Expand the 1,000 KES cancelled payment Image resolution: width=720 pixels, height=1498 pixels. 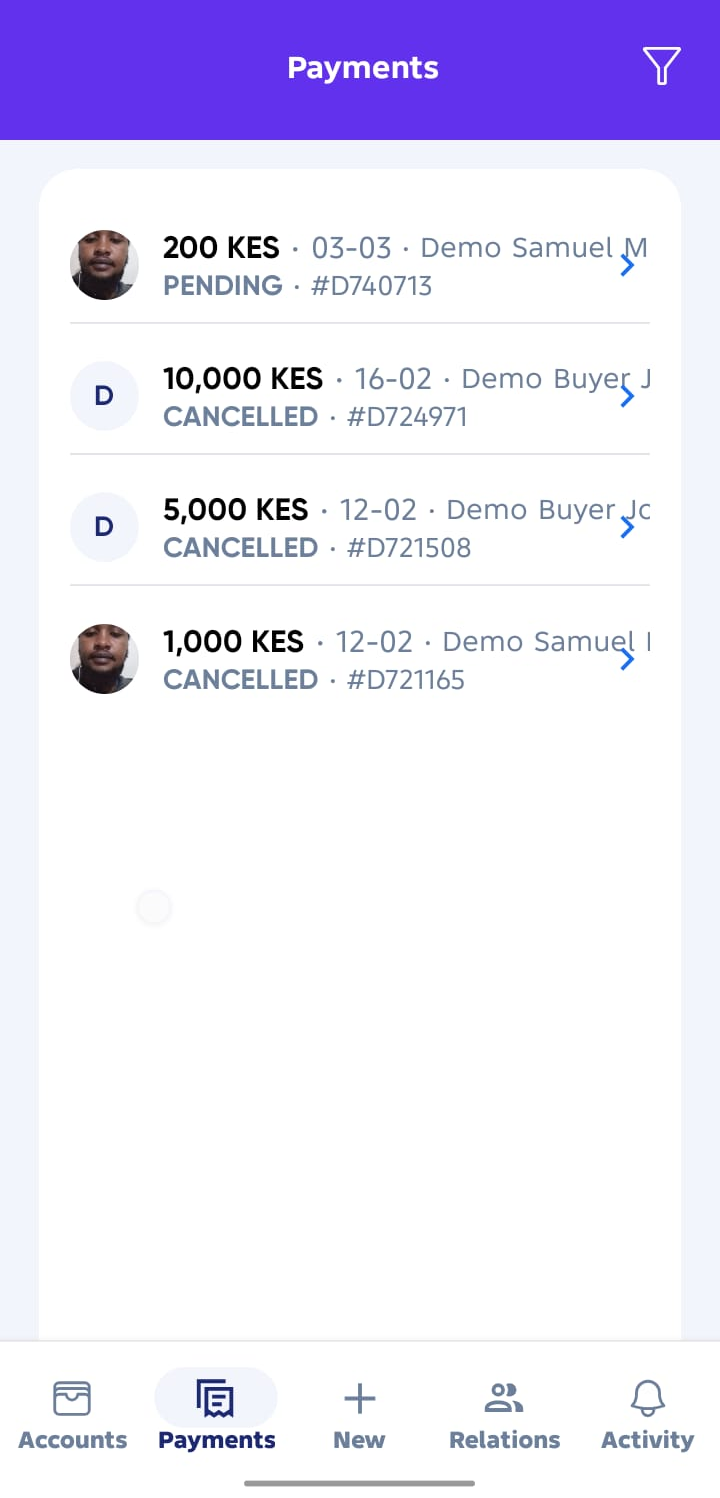[628, 659]
